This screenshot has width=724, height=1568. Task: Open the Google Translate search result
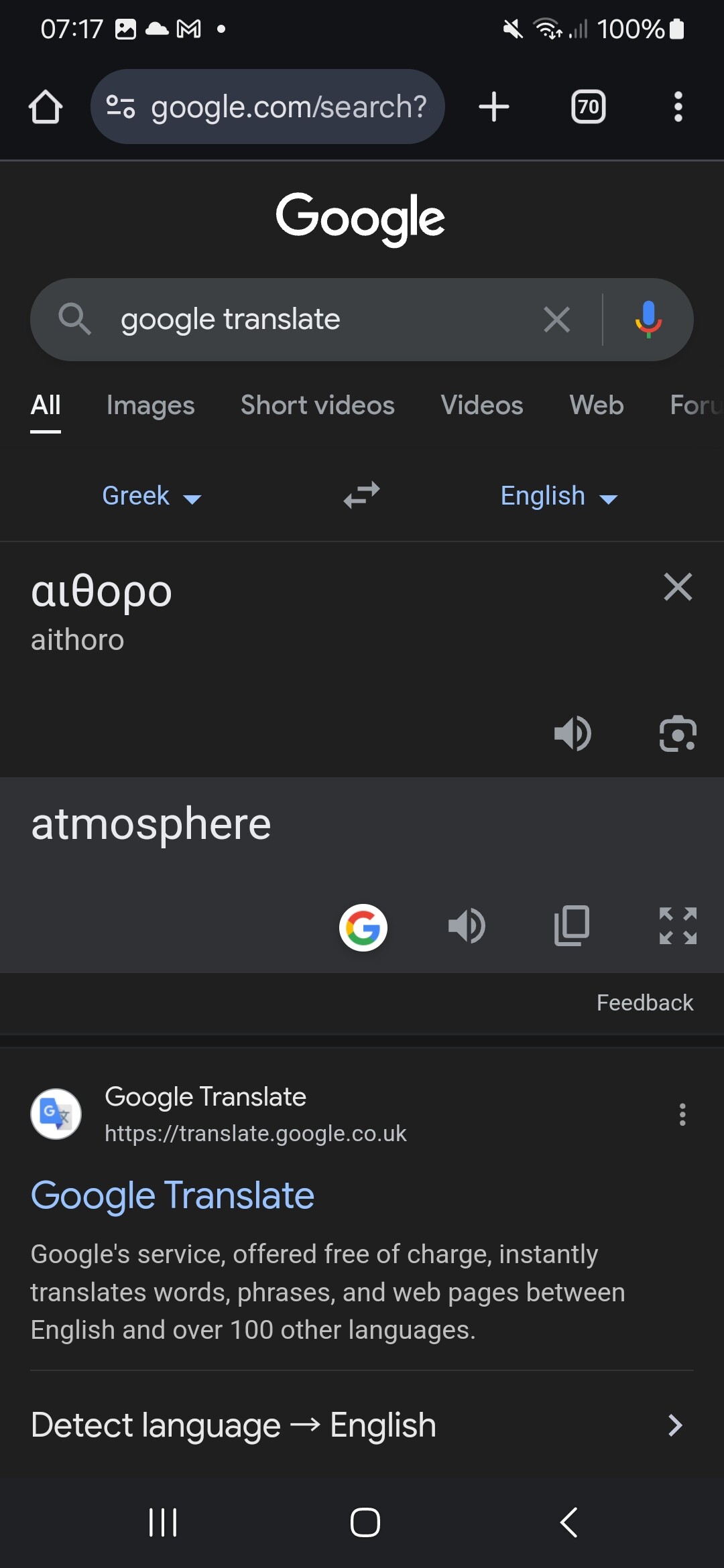(x=172, y=1195)
